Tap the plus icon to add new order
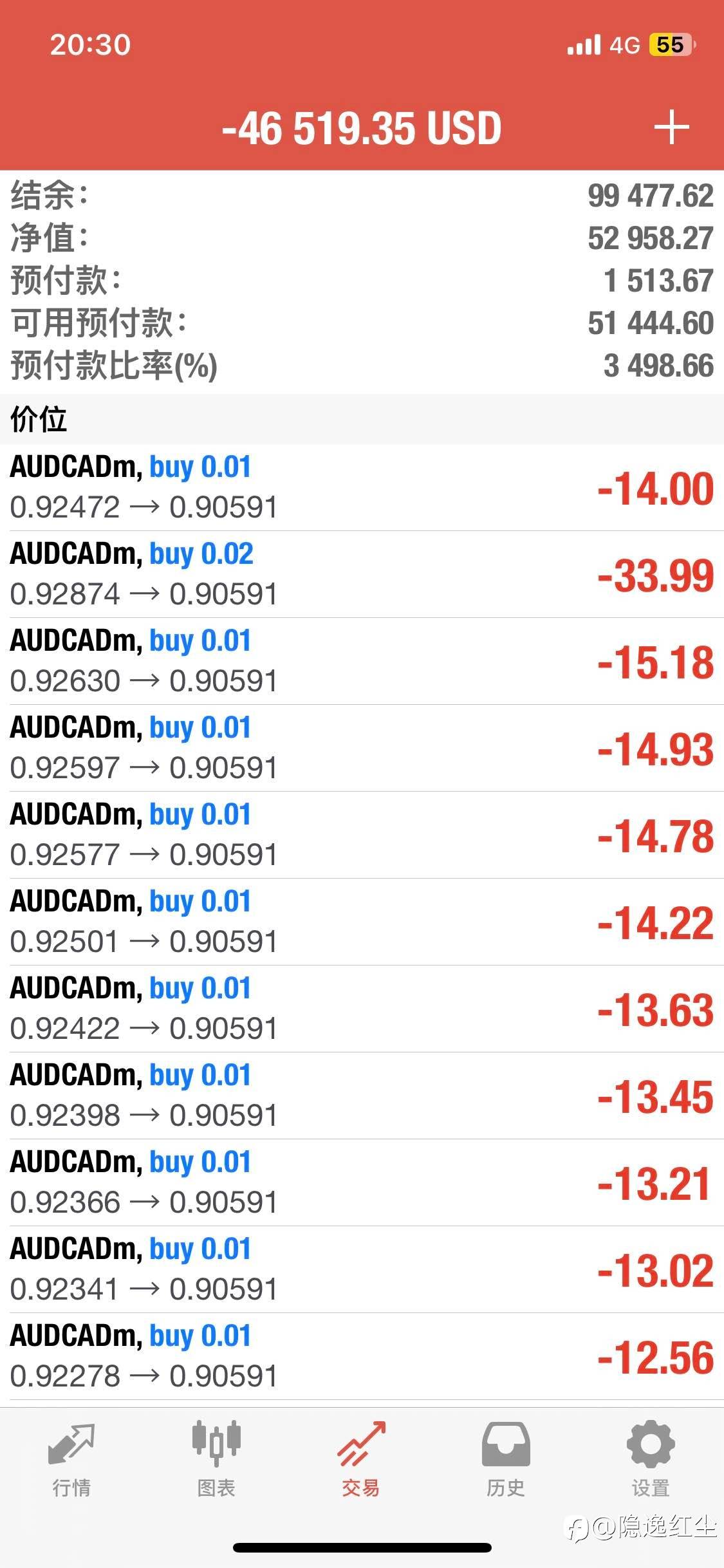724x1568 pixels. tap(671, 127)
